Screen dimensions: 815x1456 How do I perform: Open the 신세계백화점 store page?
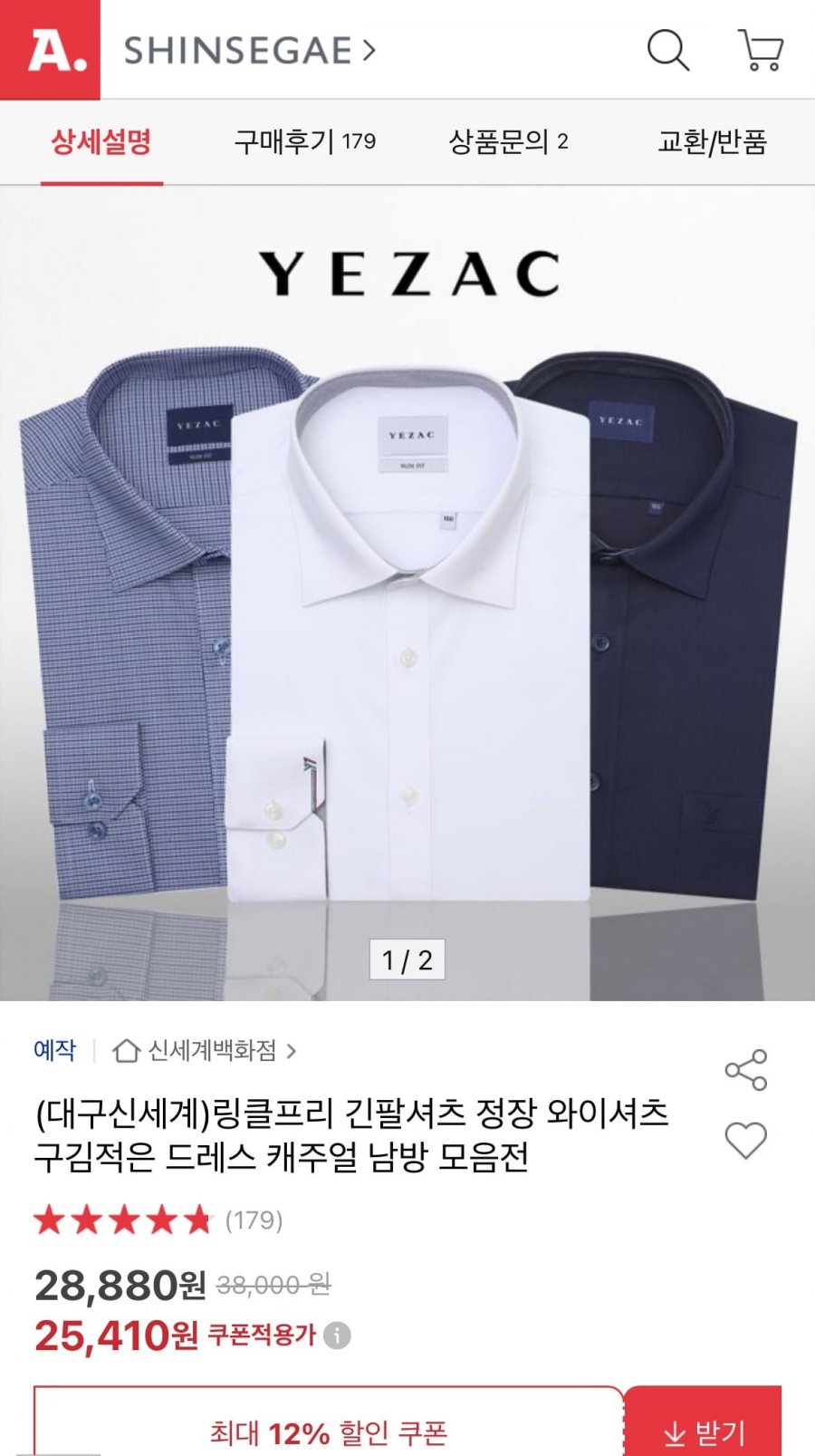point(205,1051)
